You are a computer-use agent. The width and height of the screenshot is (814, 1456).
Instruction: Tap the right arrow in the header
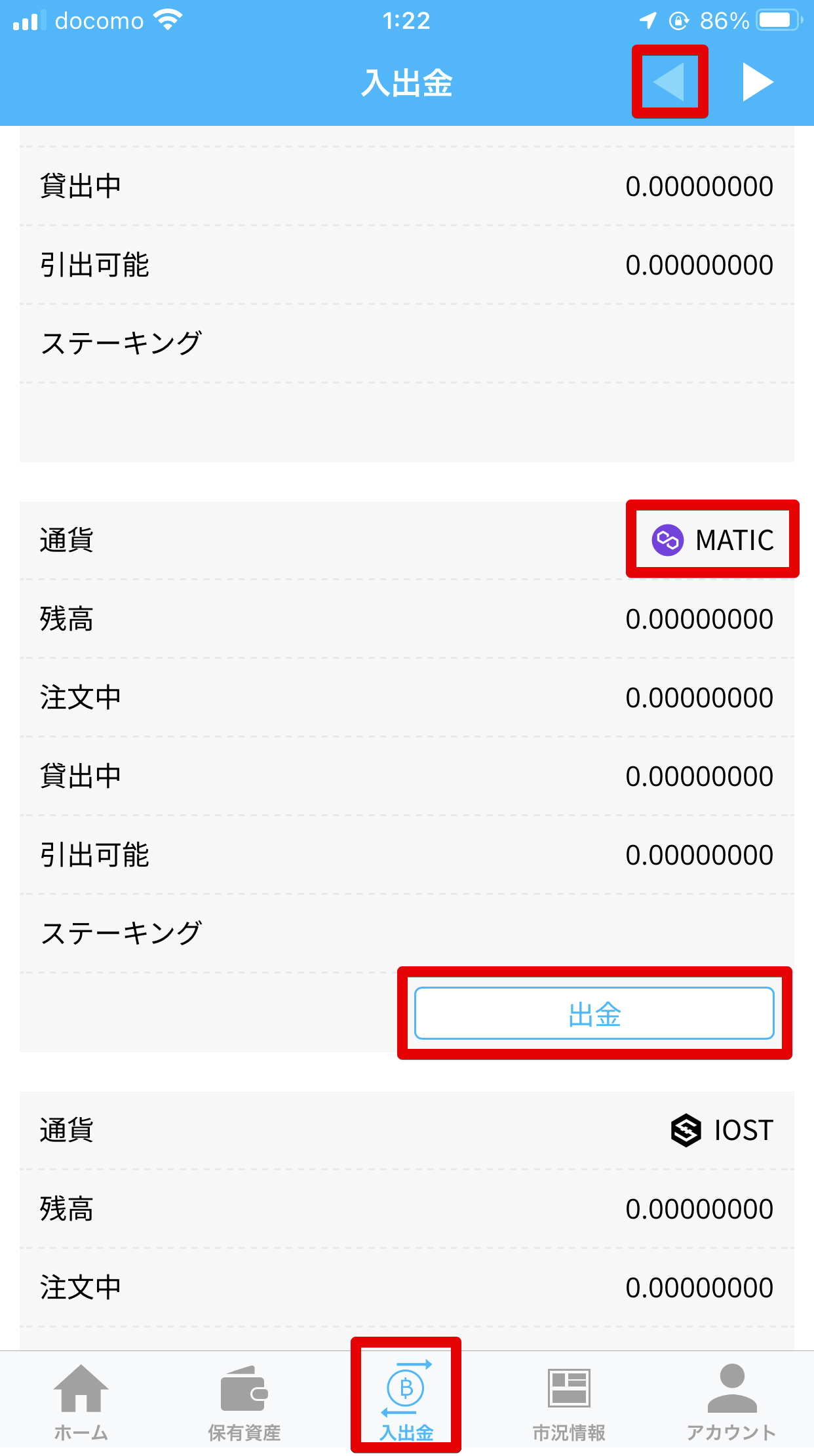pos(758,82)
